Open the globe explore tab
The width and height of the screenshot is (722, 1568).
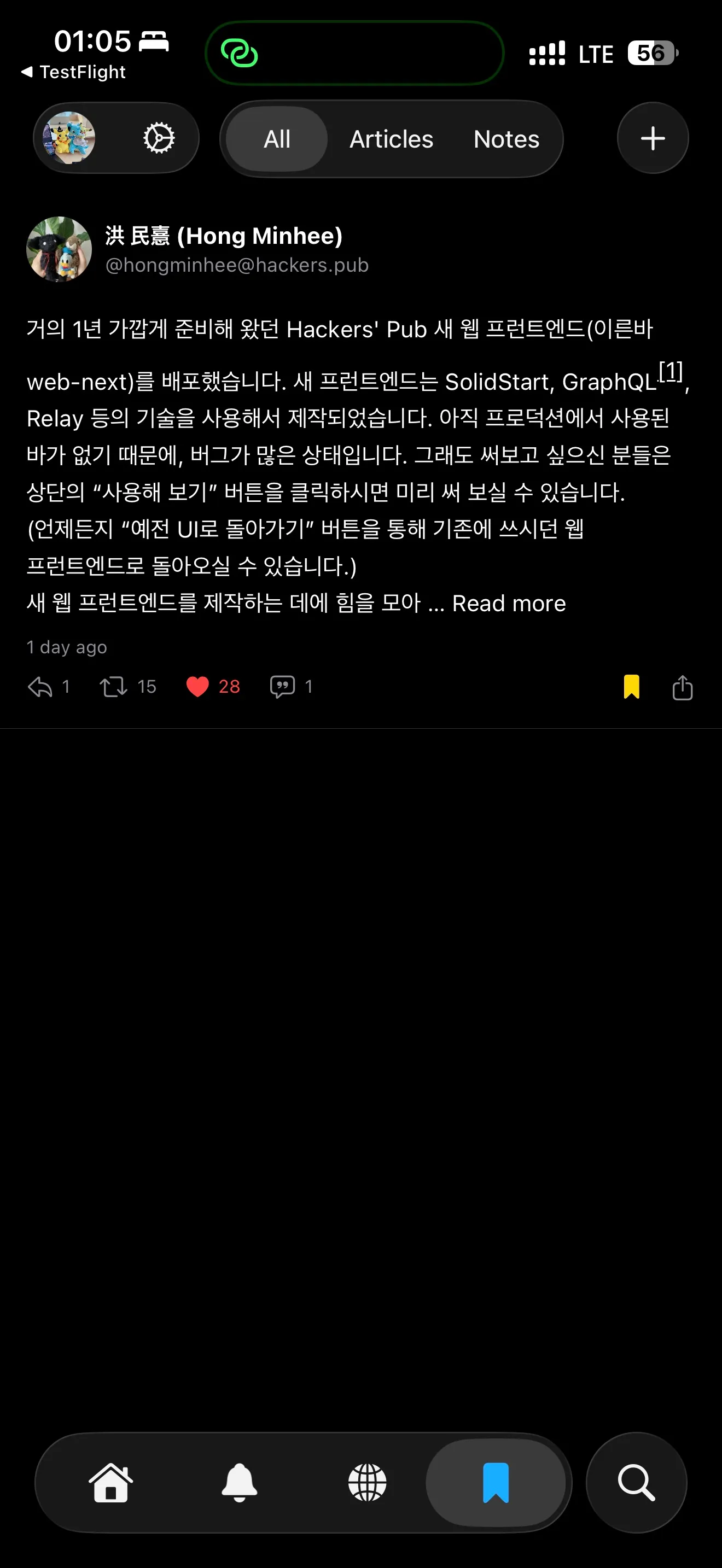point(367,1482)
